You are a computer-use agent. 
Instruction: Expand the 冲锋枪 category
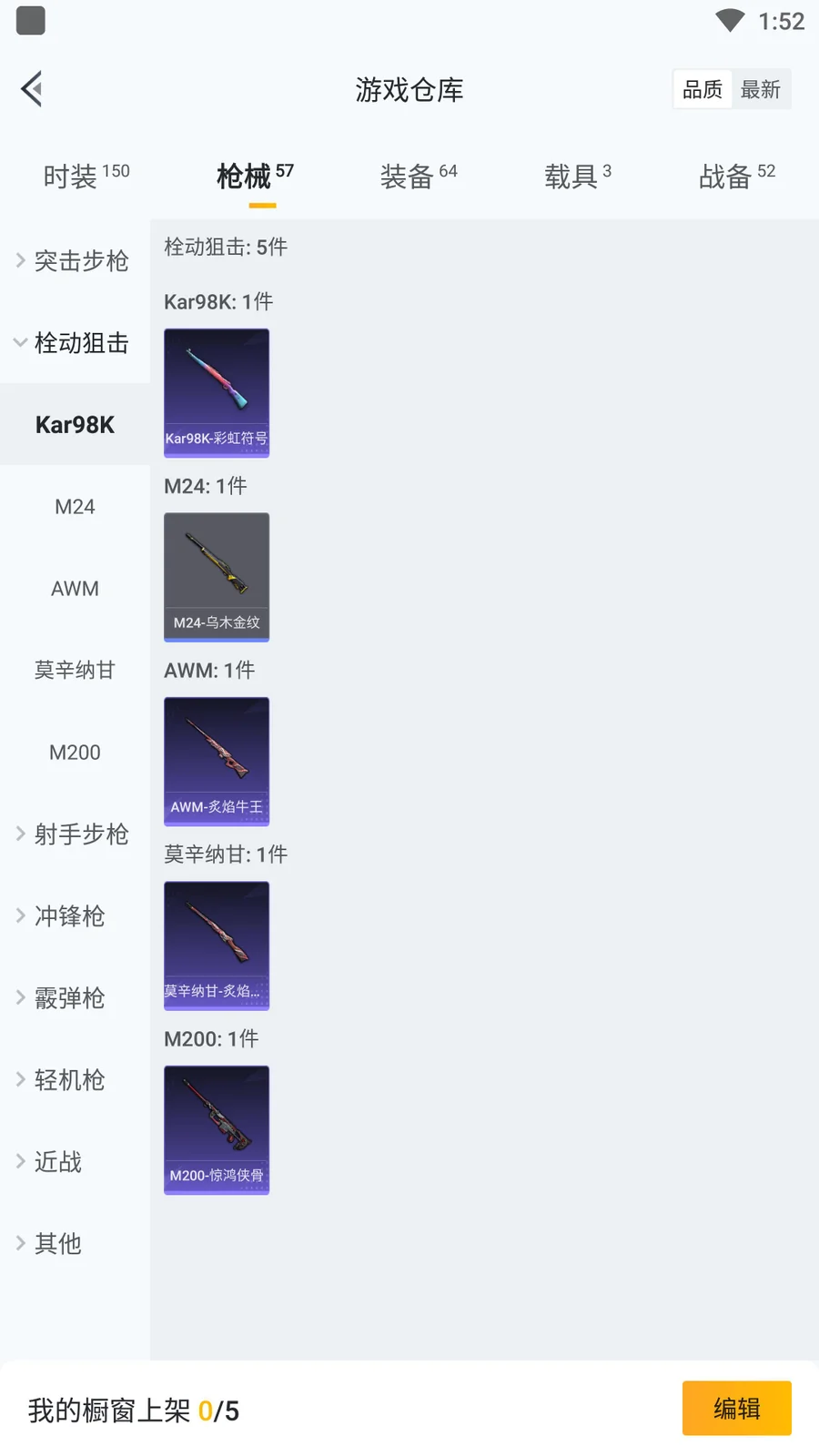[75, 916]
